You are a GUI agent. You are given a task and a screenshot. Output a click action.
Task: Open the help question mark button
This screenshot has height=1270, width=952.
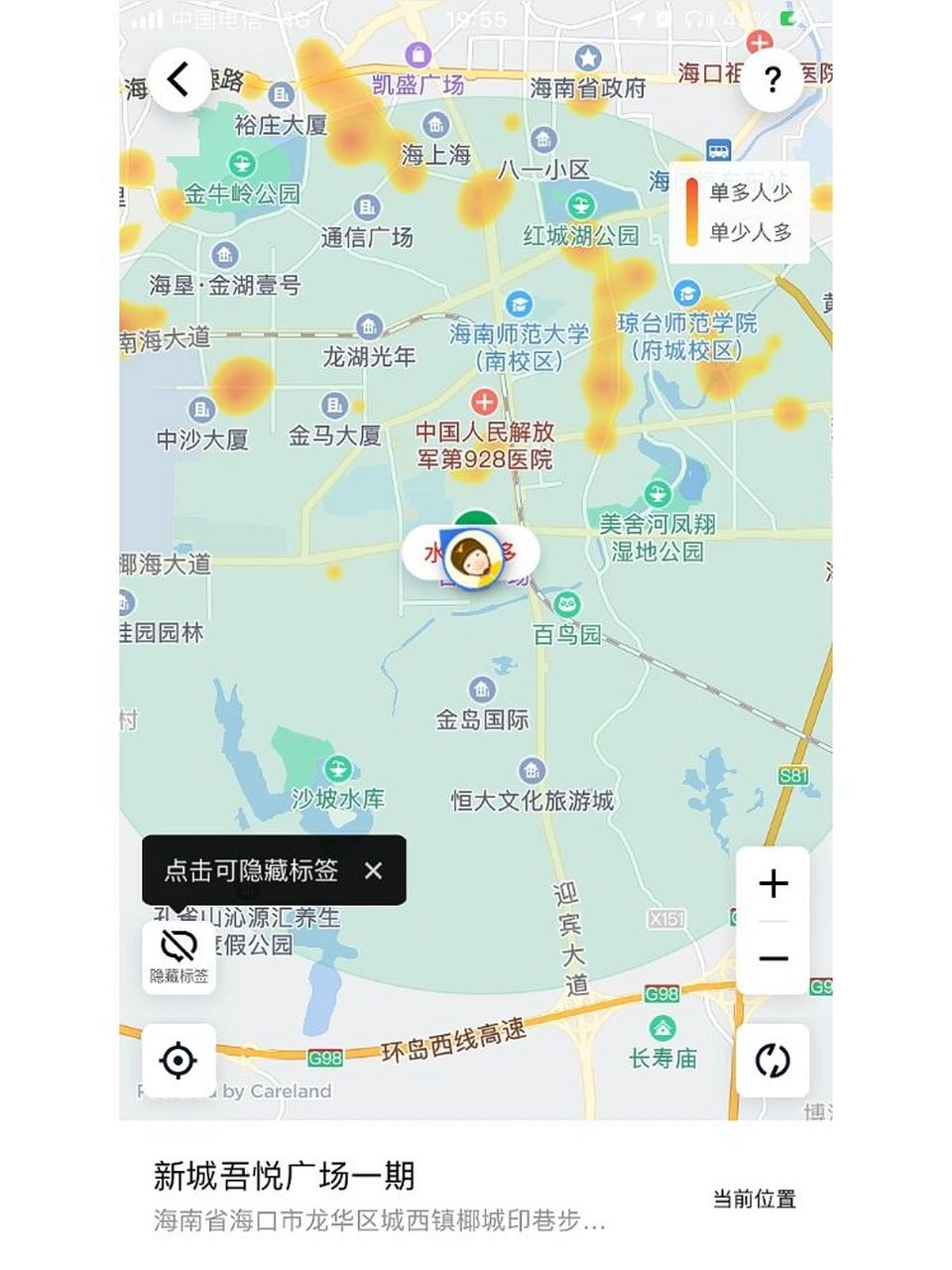(773, 79)
